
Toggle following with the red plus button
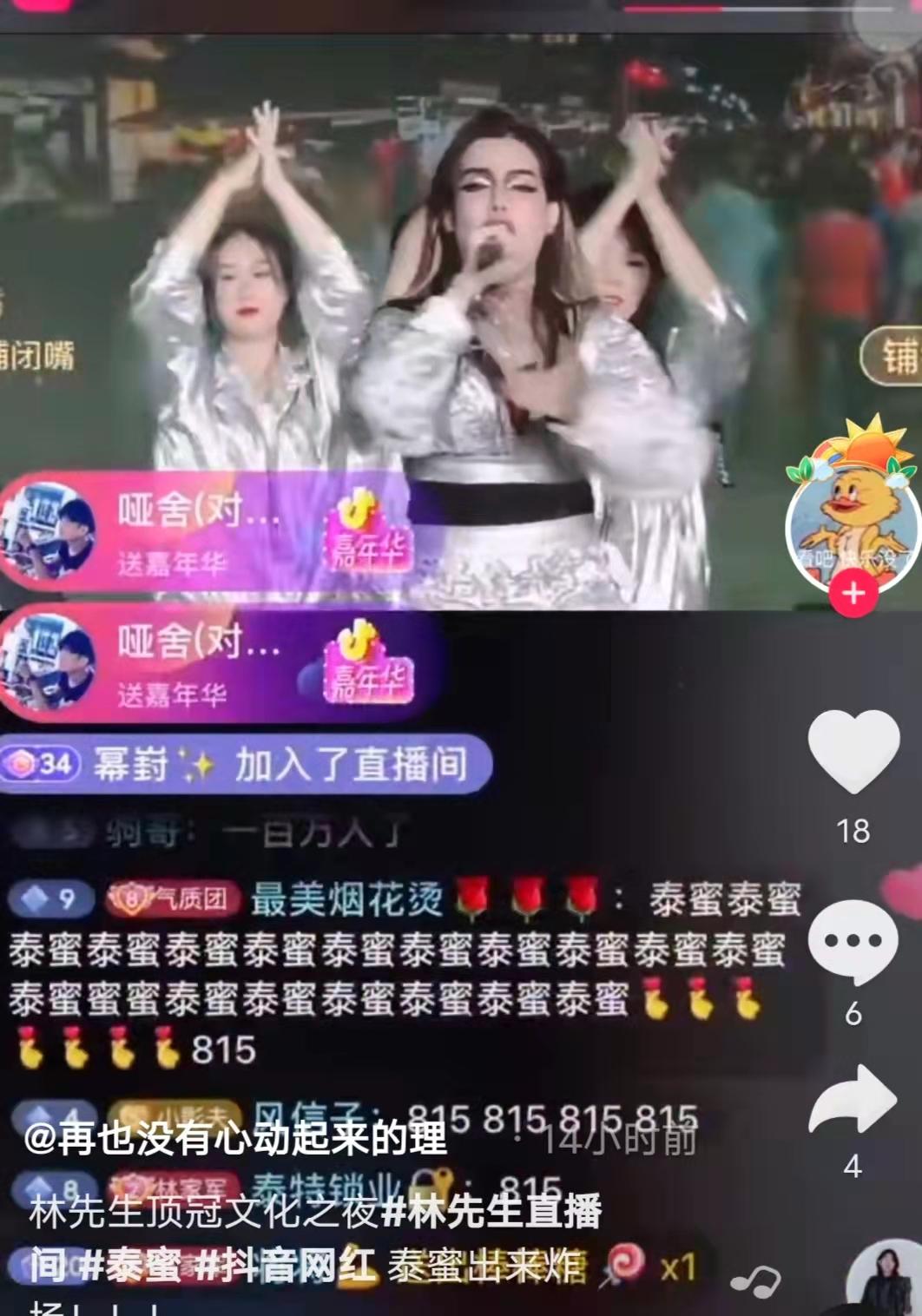855,594
